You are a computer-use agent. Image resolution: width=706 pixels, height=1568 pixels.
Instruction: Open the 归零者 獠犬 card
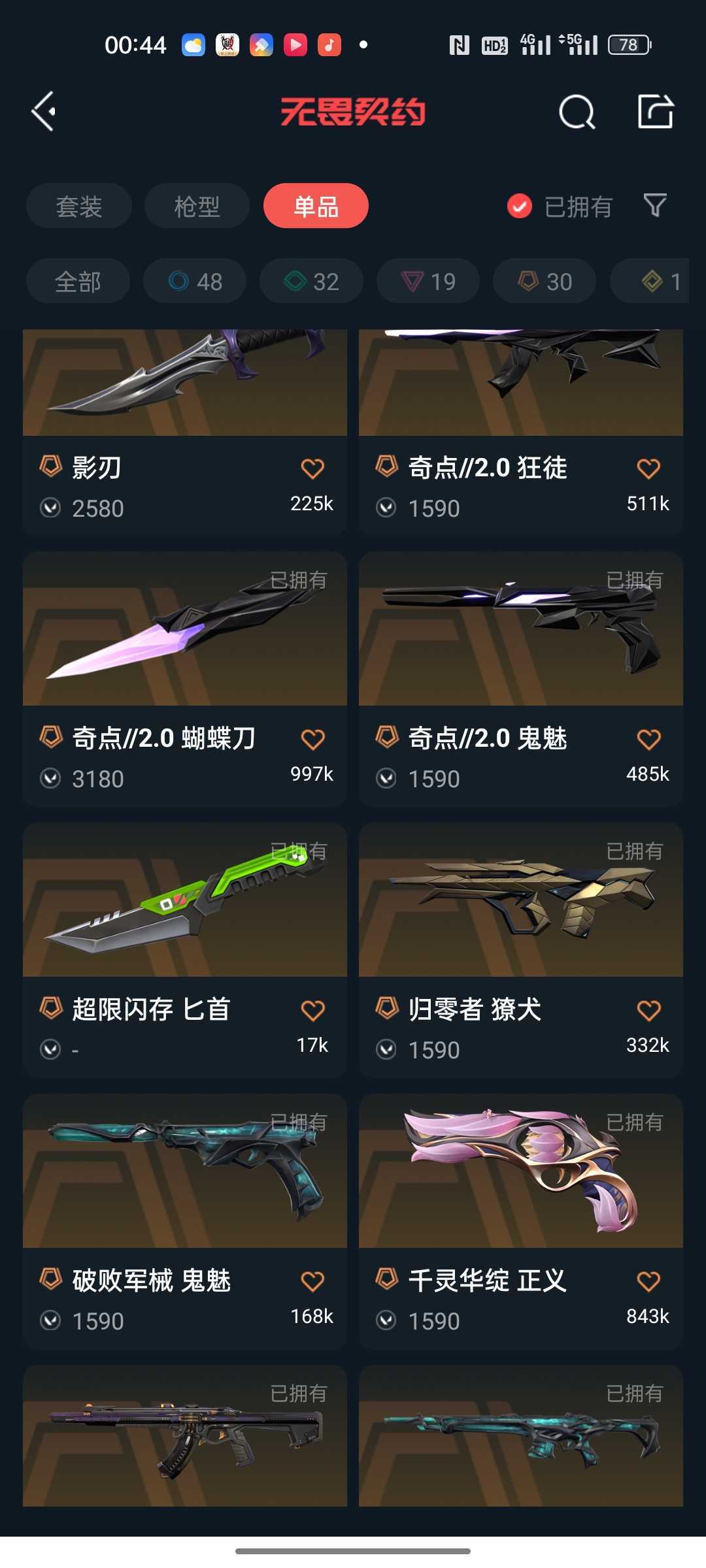tap(521, 951)
